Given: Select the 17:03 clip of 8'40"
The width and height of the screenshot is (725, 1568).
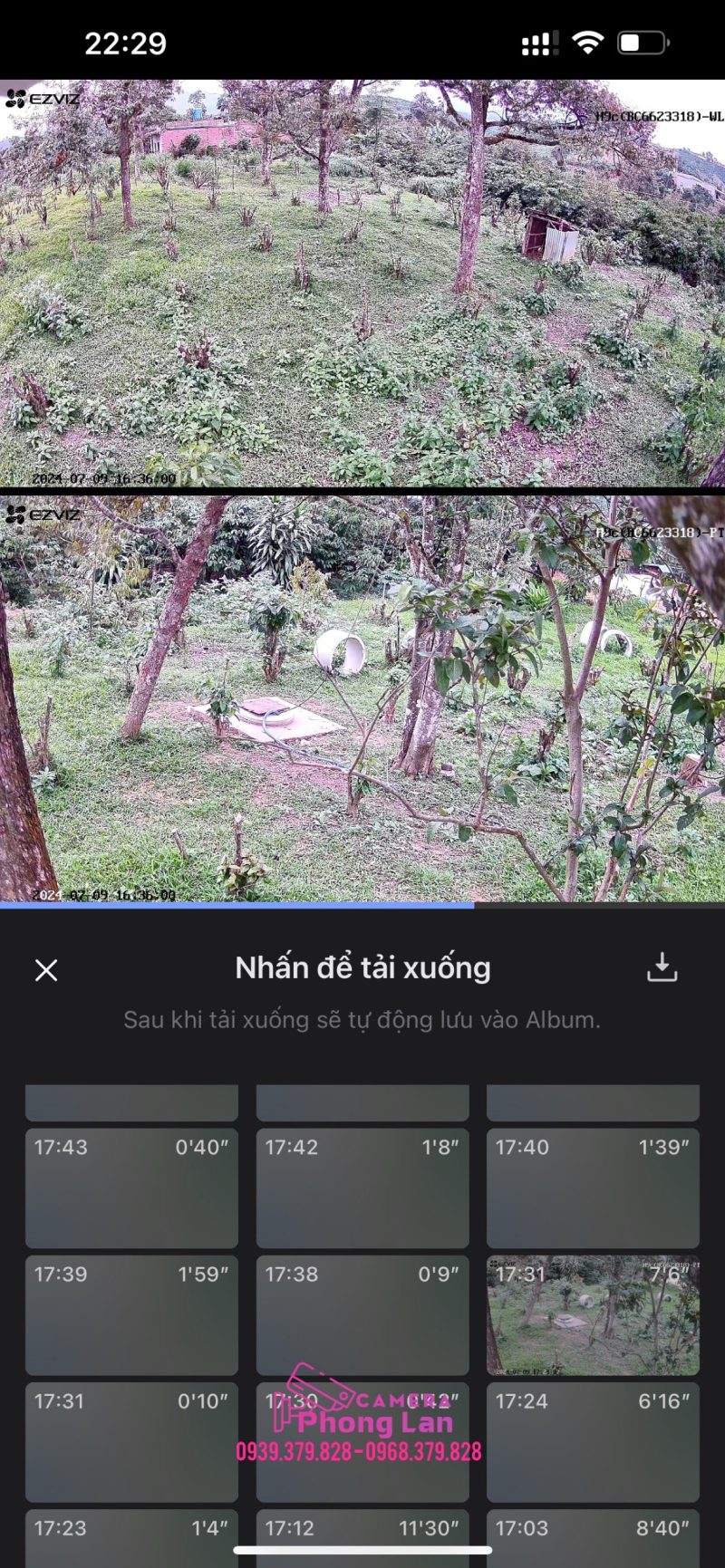Looking at the screenshot, I should pos(593,1540).
